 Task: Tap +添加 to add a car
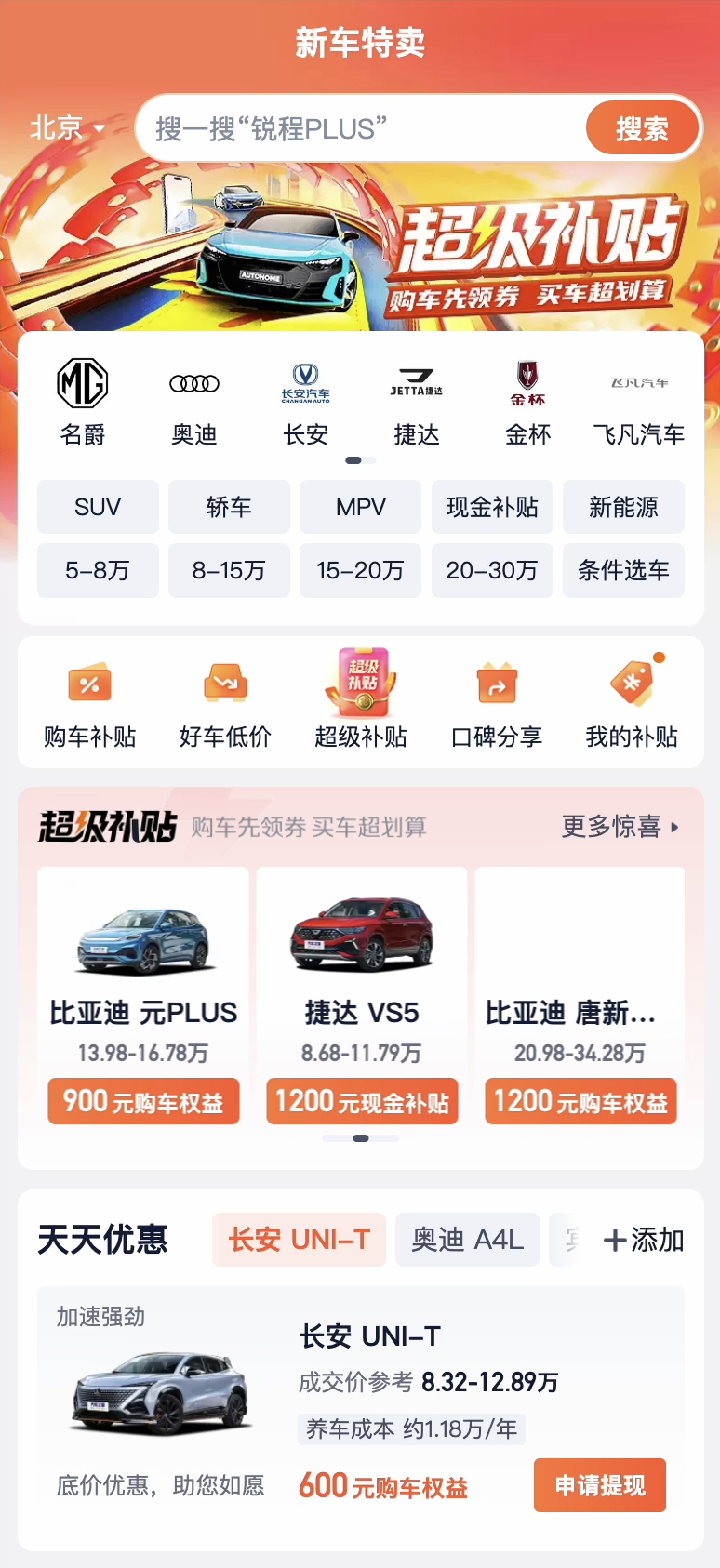tap(644, 1240)
